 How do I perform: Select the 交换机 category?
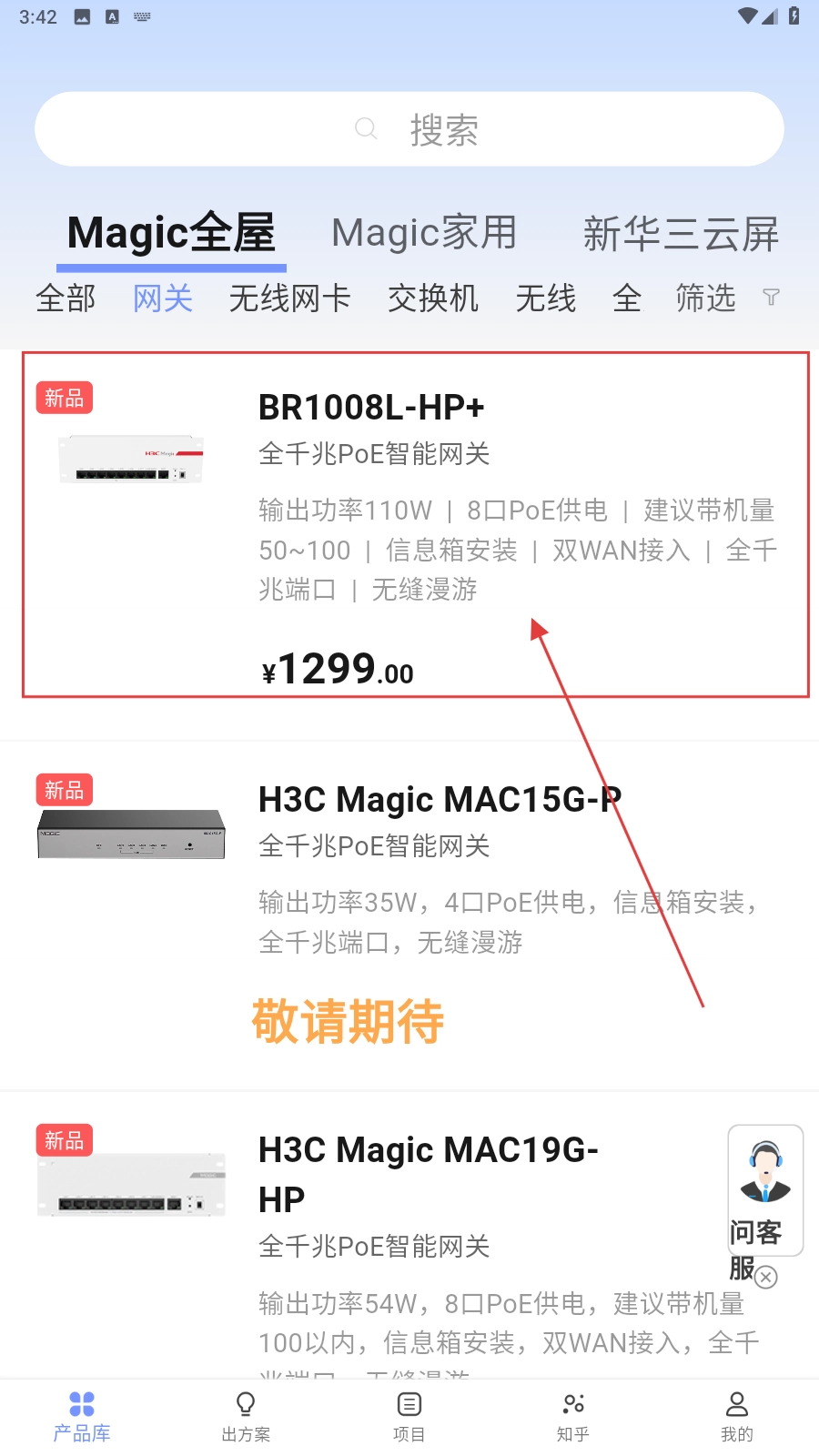tap(433, 298)
